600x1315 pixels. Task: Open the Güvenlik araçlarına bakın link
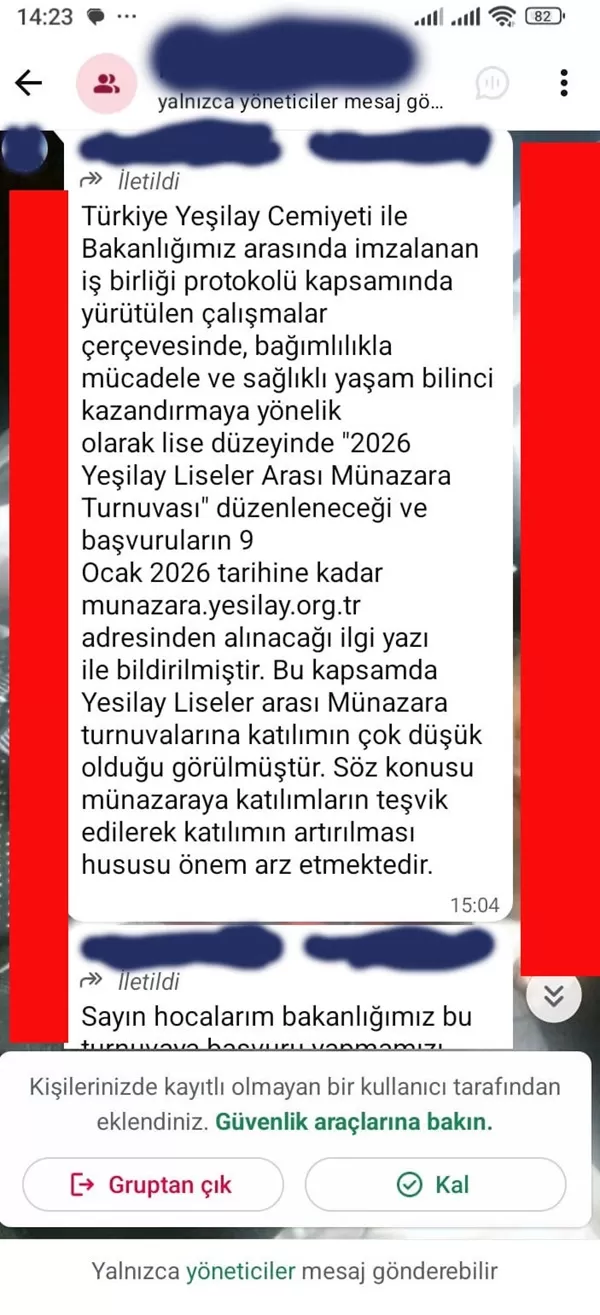click(353, 1121)
